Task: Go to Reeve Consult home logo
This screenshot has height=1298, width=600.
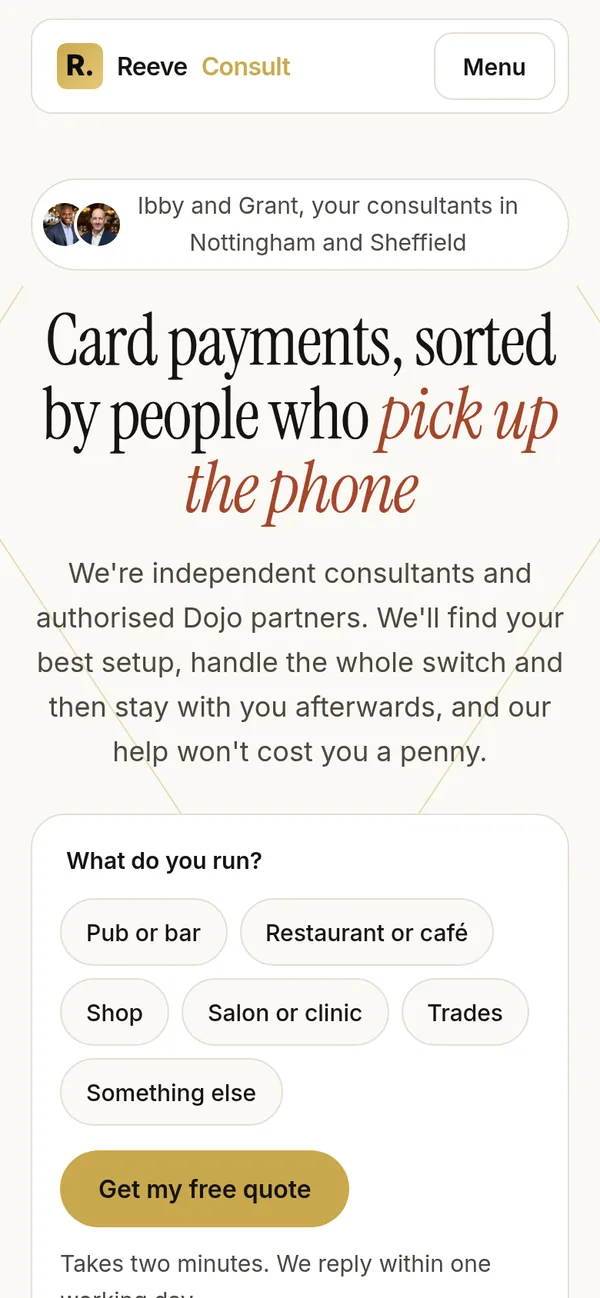Action: [x=173, y=67]
